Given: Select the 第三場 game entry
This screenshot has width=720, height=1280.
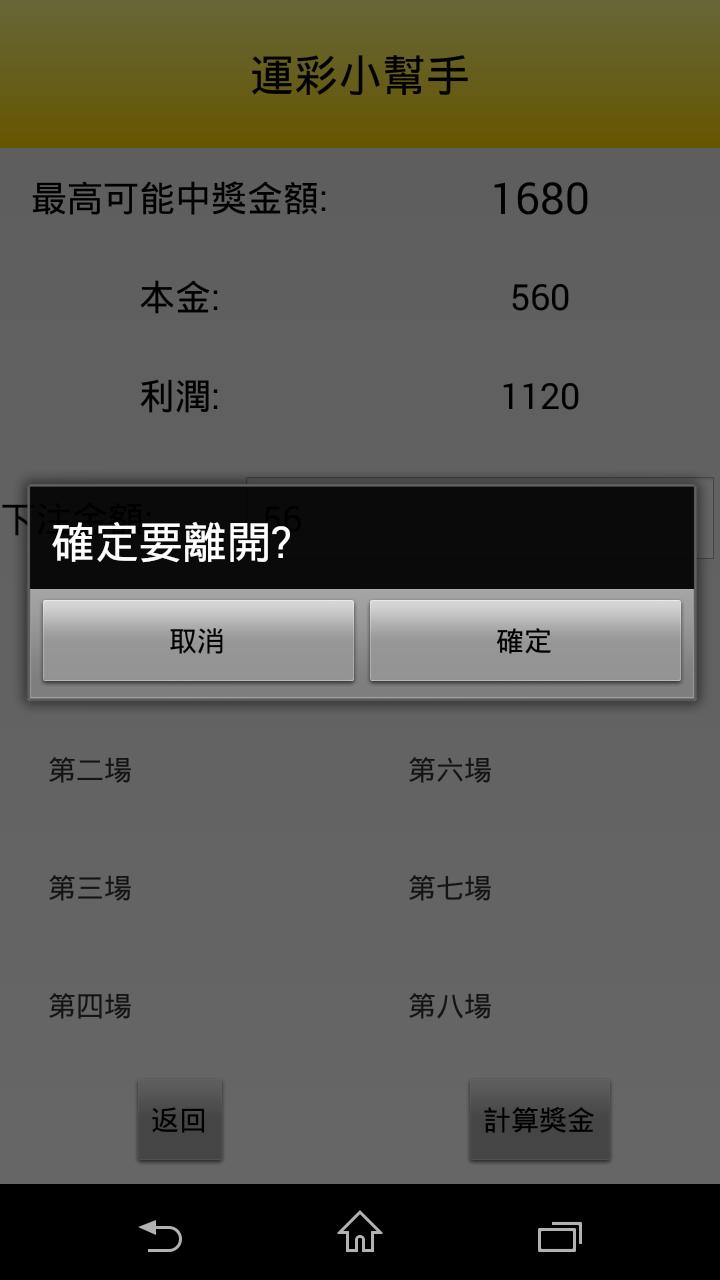Looking at the screenshot, I should [x=89, y=888].
